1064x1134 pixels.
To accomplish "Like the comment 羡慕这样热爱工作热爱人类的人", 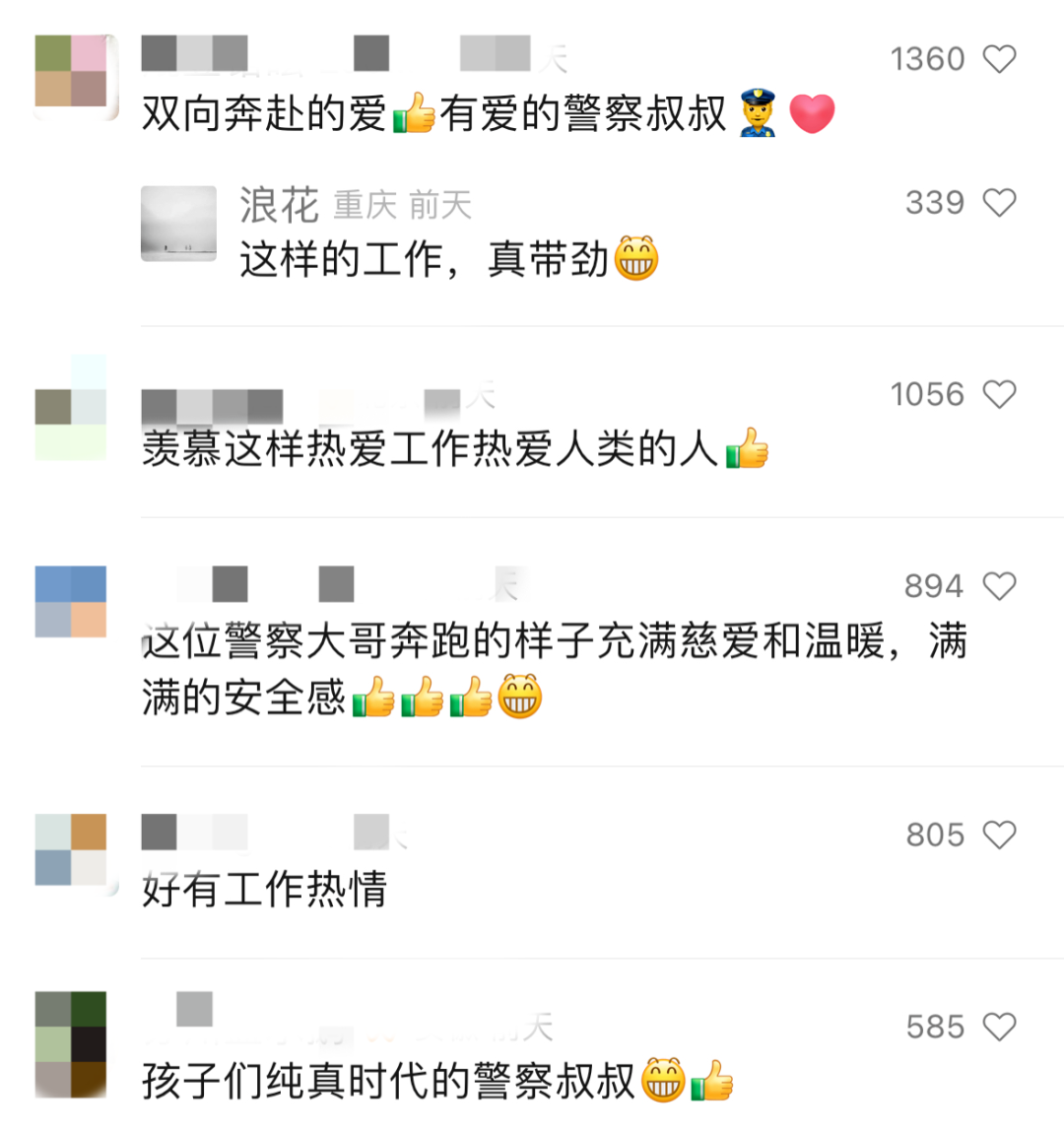I will coord(999,395).
